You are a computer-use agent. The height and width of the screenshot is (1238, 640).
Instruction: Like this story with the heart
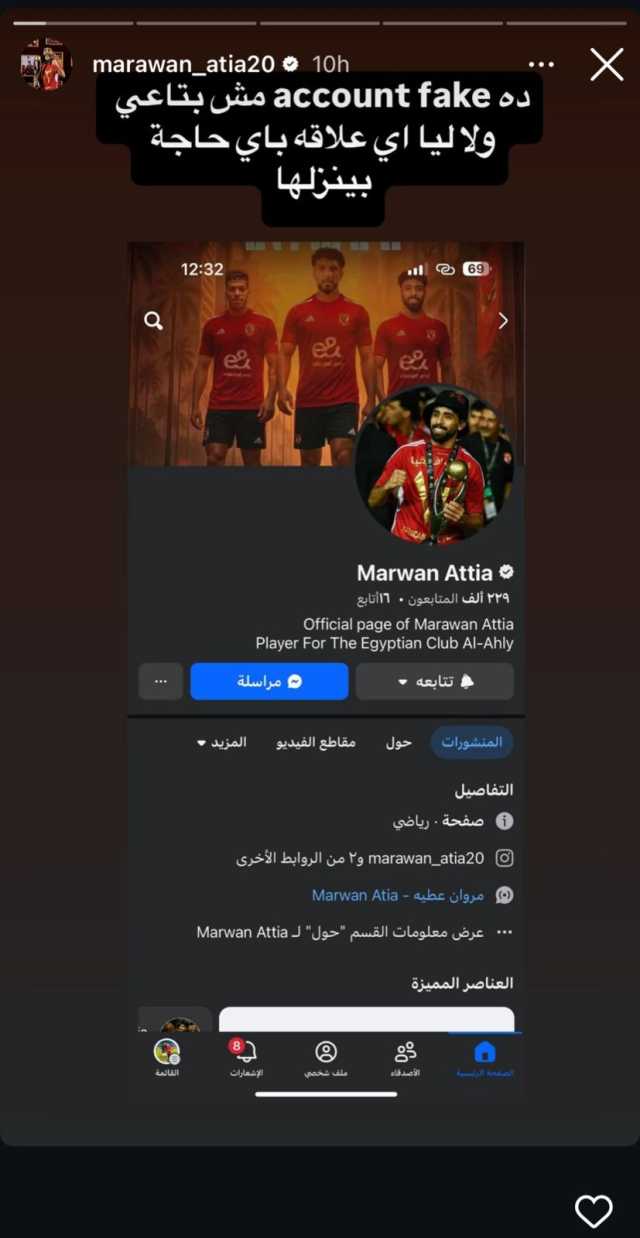(x=593, y=1211)
